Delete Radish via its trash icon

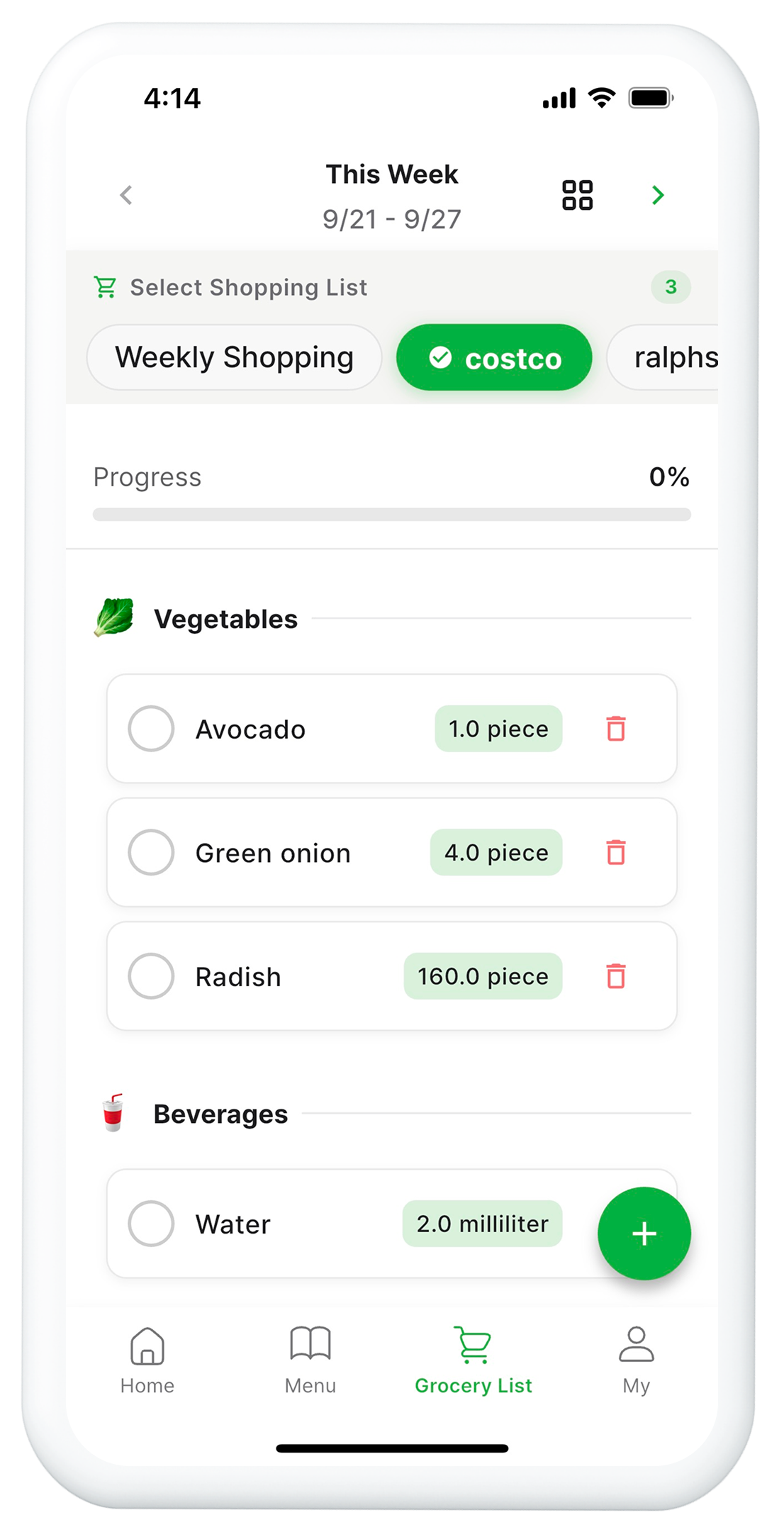(615, 976)
